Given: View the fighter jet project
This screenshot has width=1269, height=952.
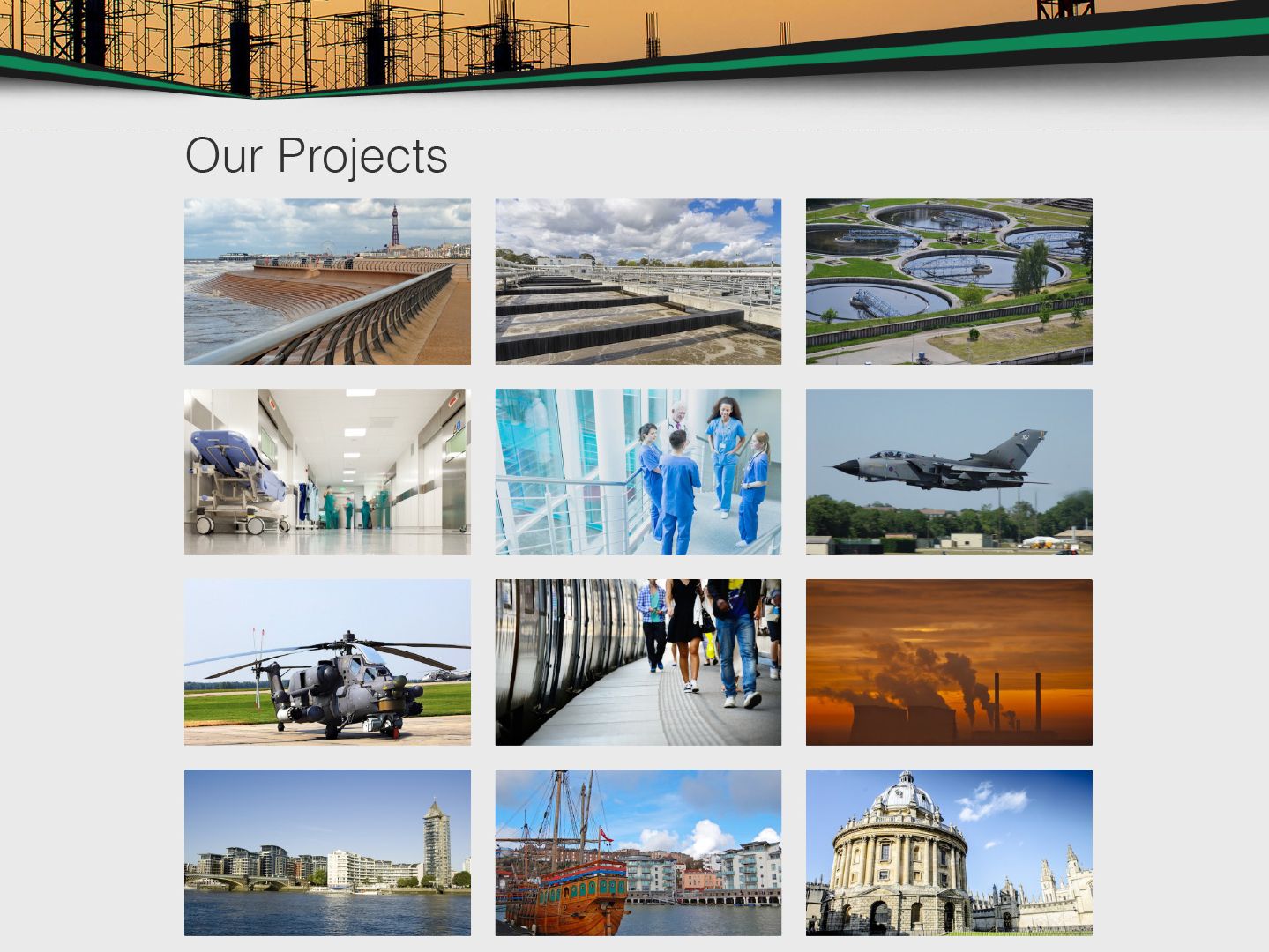Looking at the screenshot, I should coord(949,472).
